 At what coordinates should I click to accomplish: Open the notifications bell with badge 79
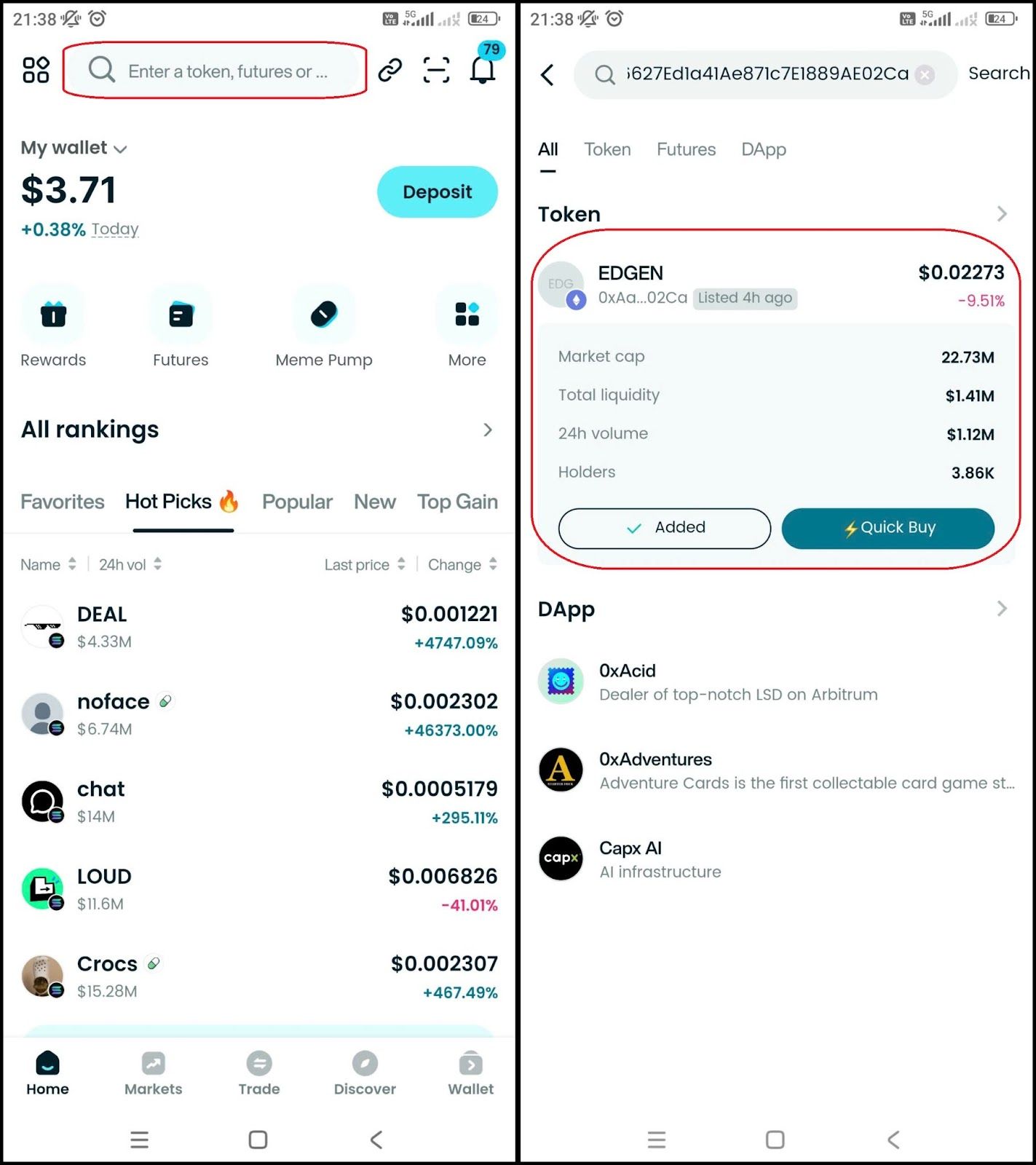coord(483,69)
